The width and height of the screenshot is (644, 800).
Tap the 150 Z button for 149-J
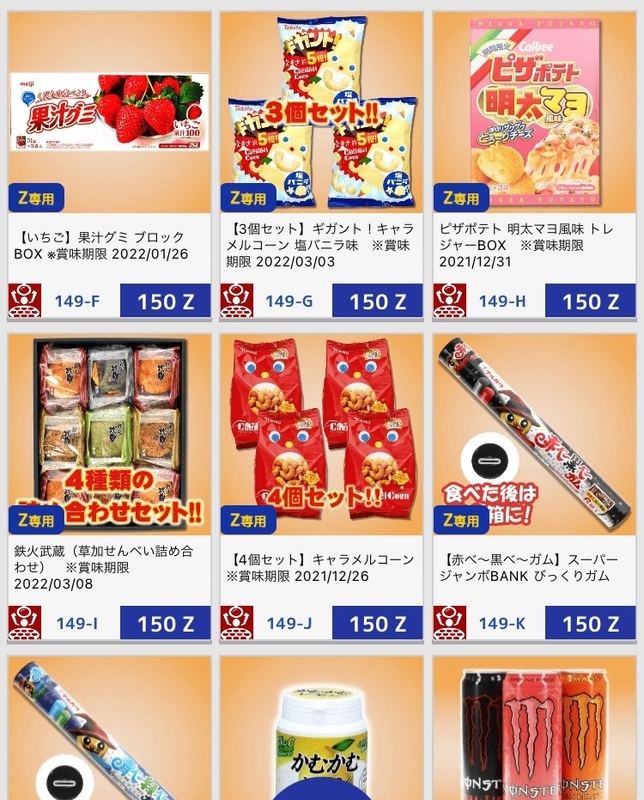377,624
